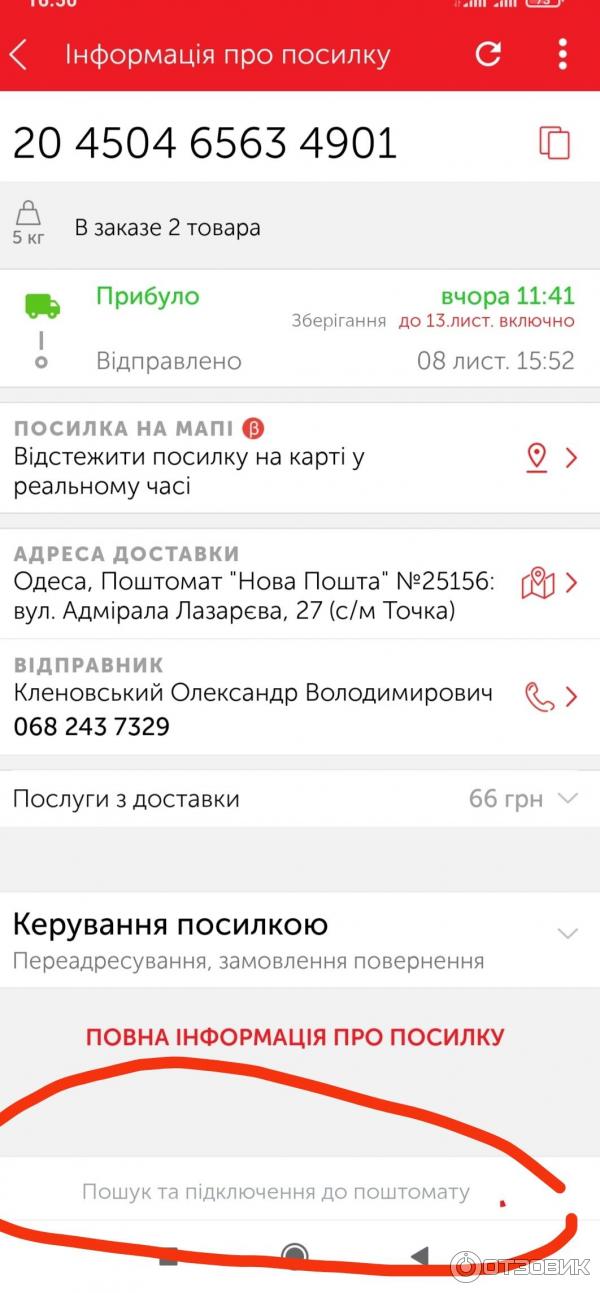Go back from parcel information screen
Image resolution: width=600 pixels, height=1293 pixels.
tap(19, 54)
